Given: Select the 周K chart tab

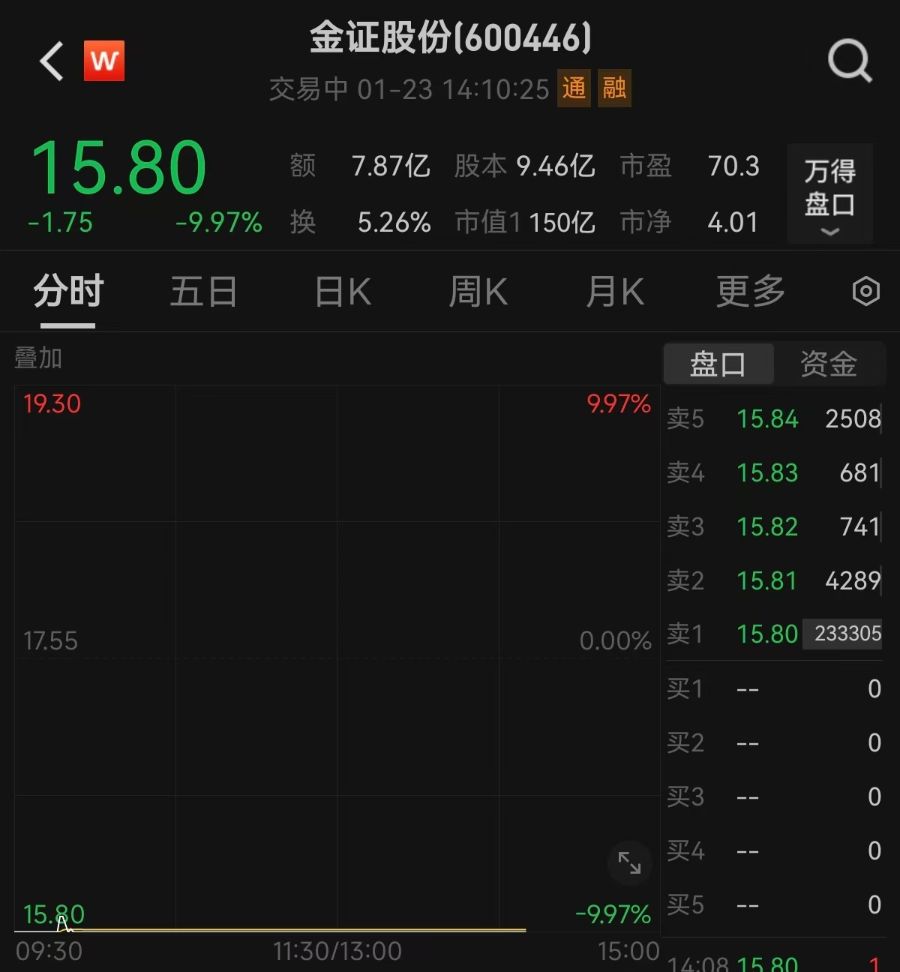Looking at the screenshot, I should tap(478, 292).
